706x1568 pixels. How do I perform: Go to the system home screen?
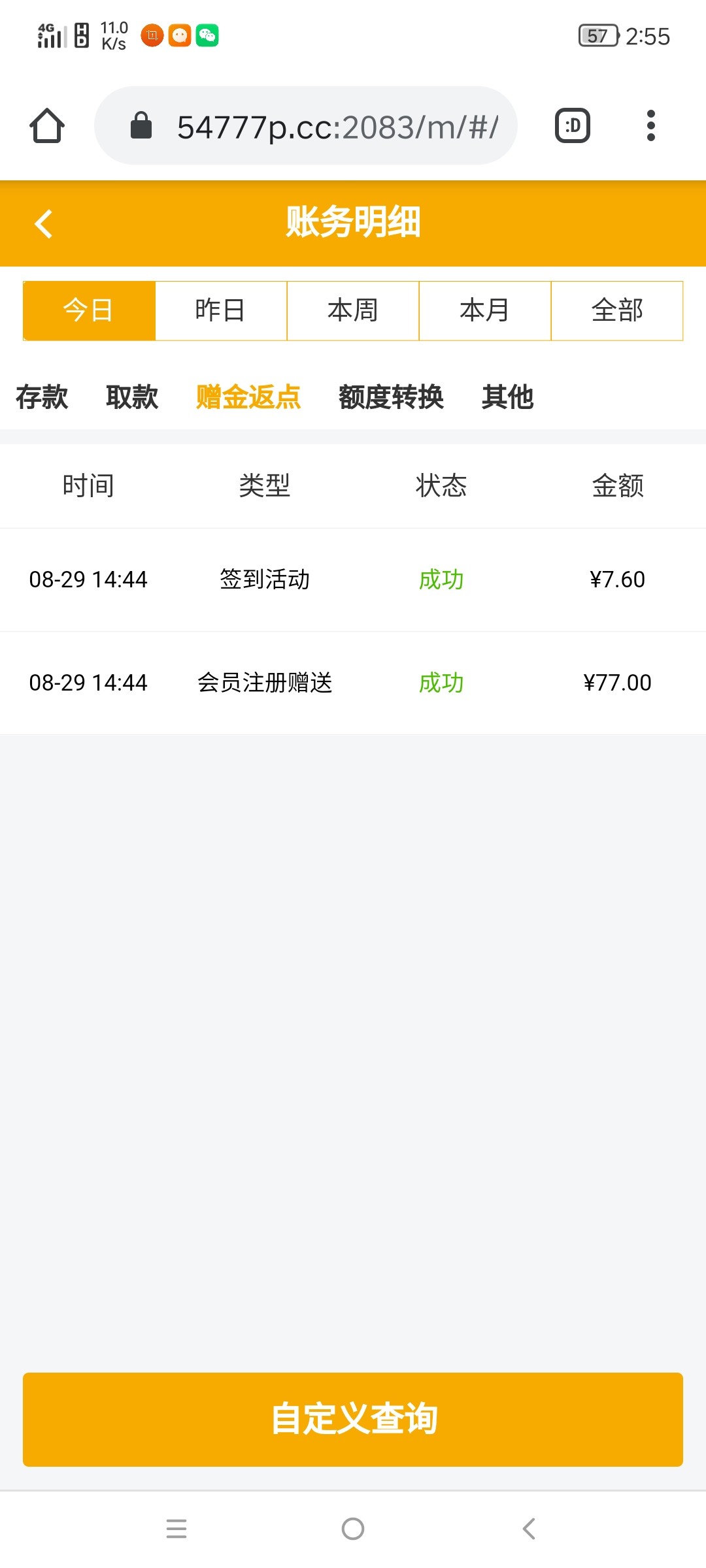click(353, 1529)
